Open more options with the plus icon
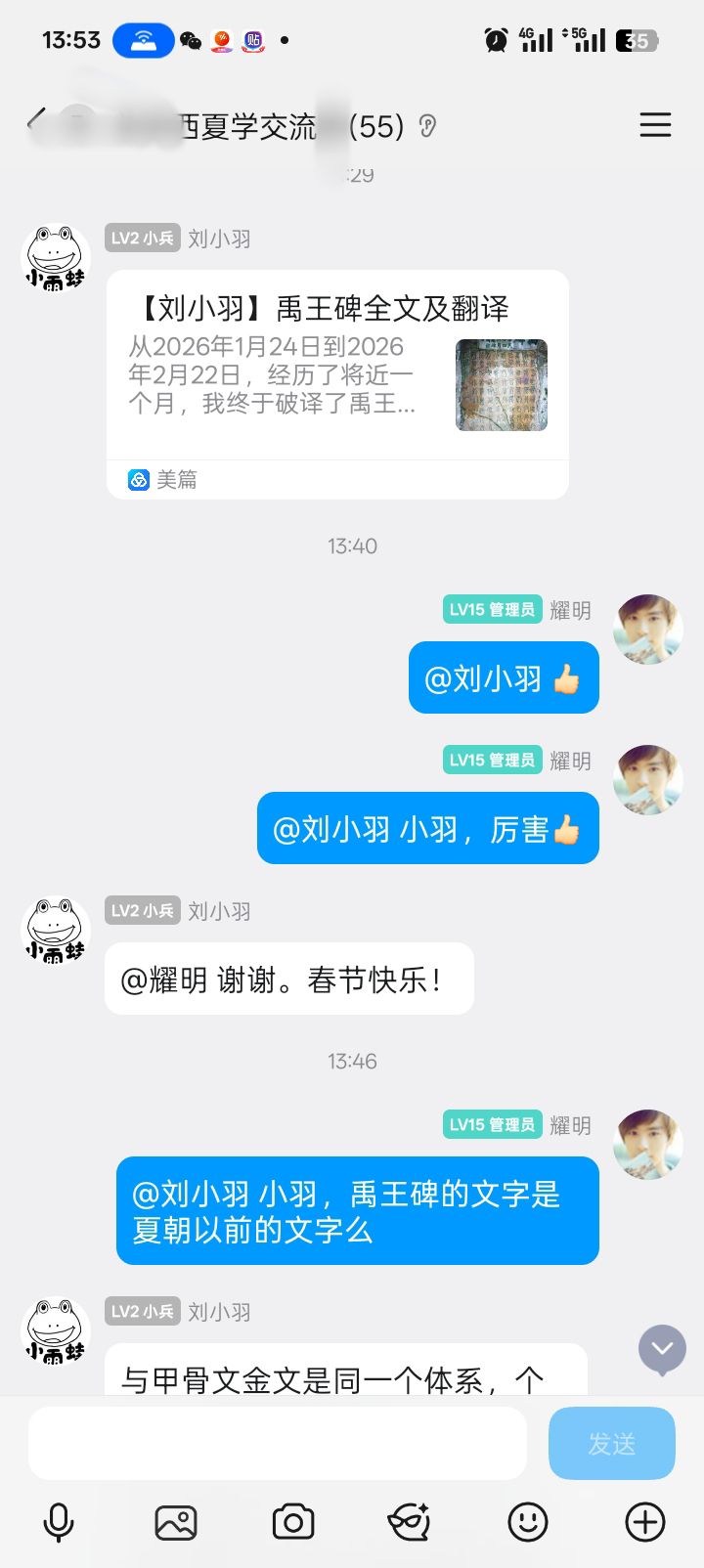Image resolution: width=704 pixels, height=1568 pixels. click(645, 1522)
